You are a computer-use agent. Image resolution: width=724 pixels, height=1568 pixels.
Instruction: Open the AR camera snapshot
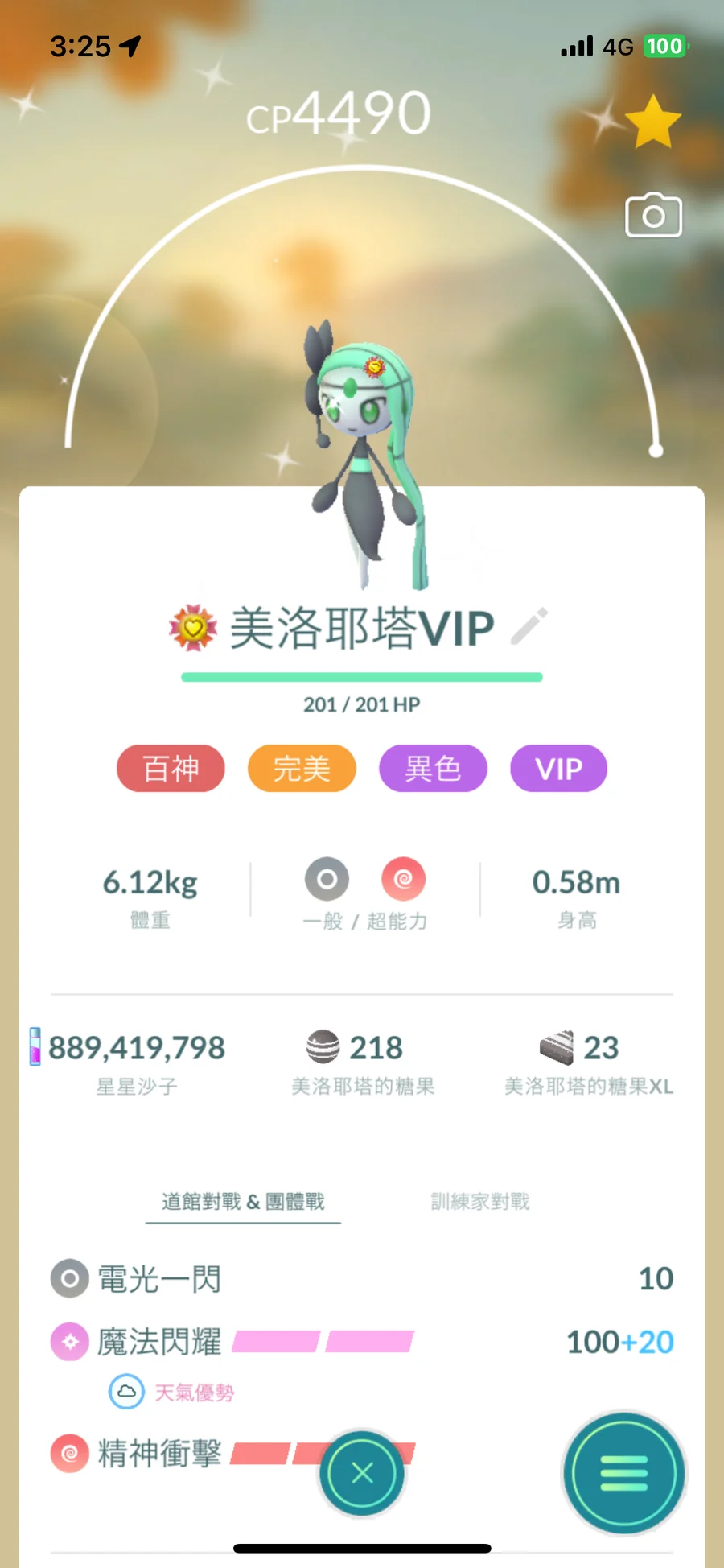[x=653, y=215]
